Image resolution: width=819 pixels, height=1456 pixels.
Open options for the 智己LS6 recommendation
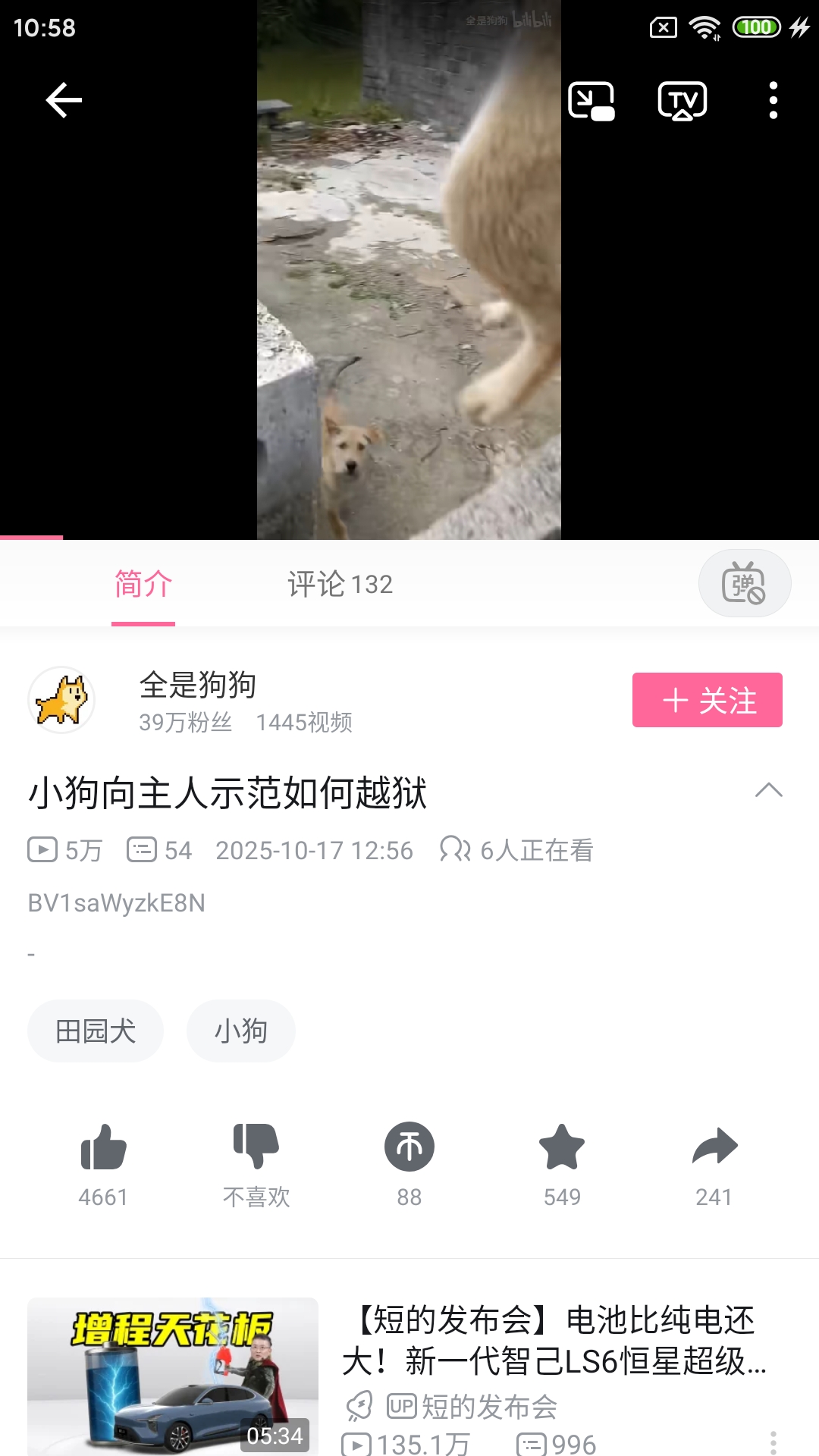[773, 1441]
